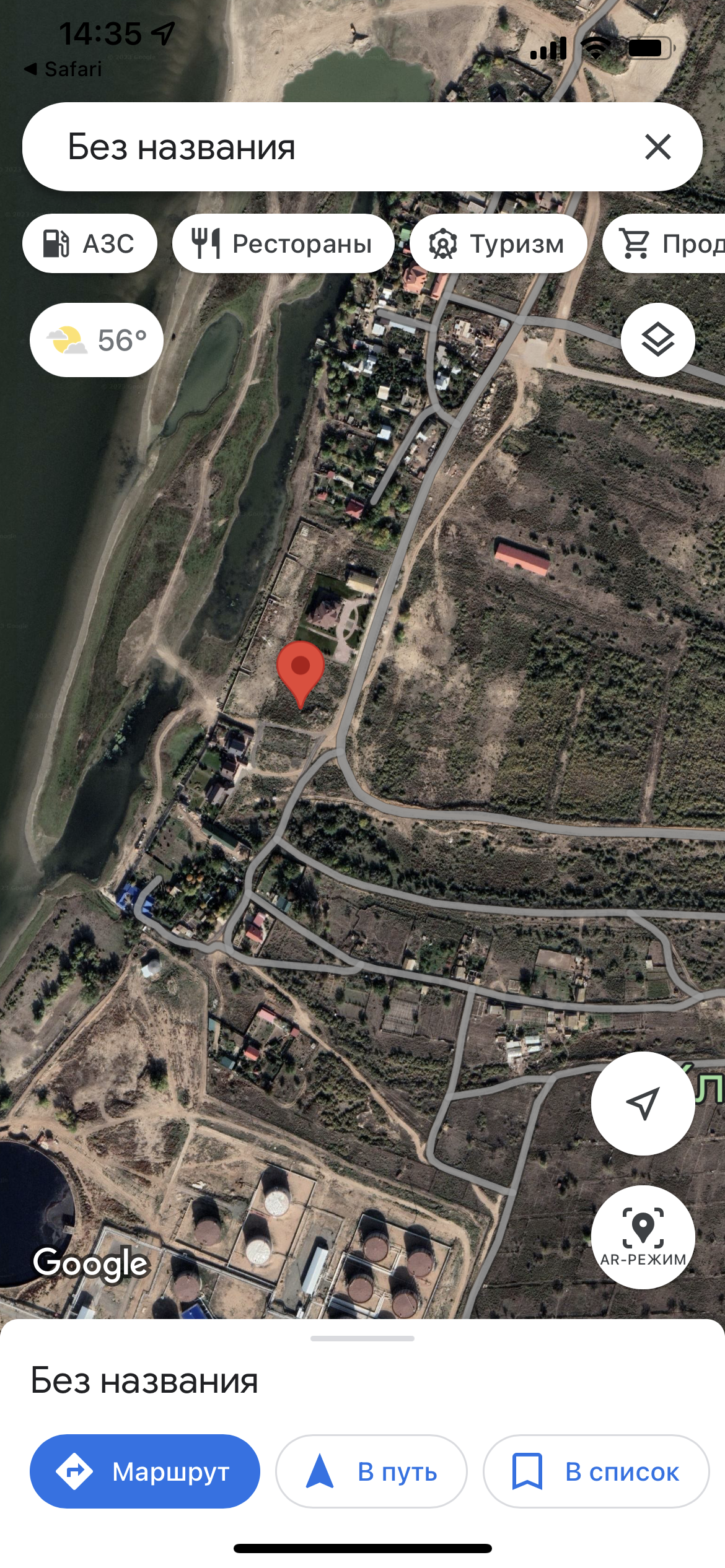The image size is (725, 1568).
Task: Save place with В список
Action: pyautogui.click(x=595, y=1471)
